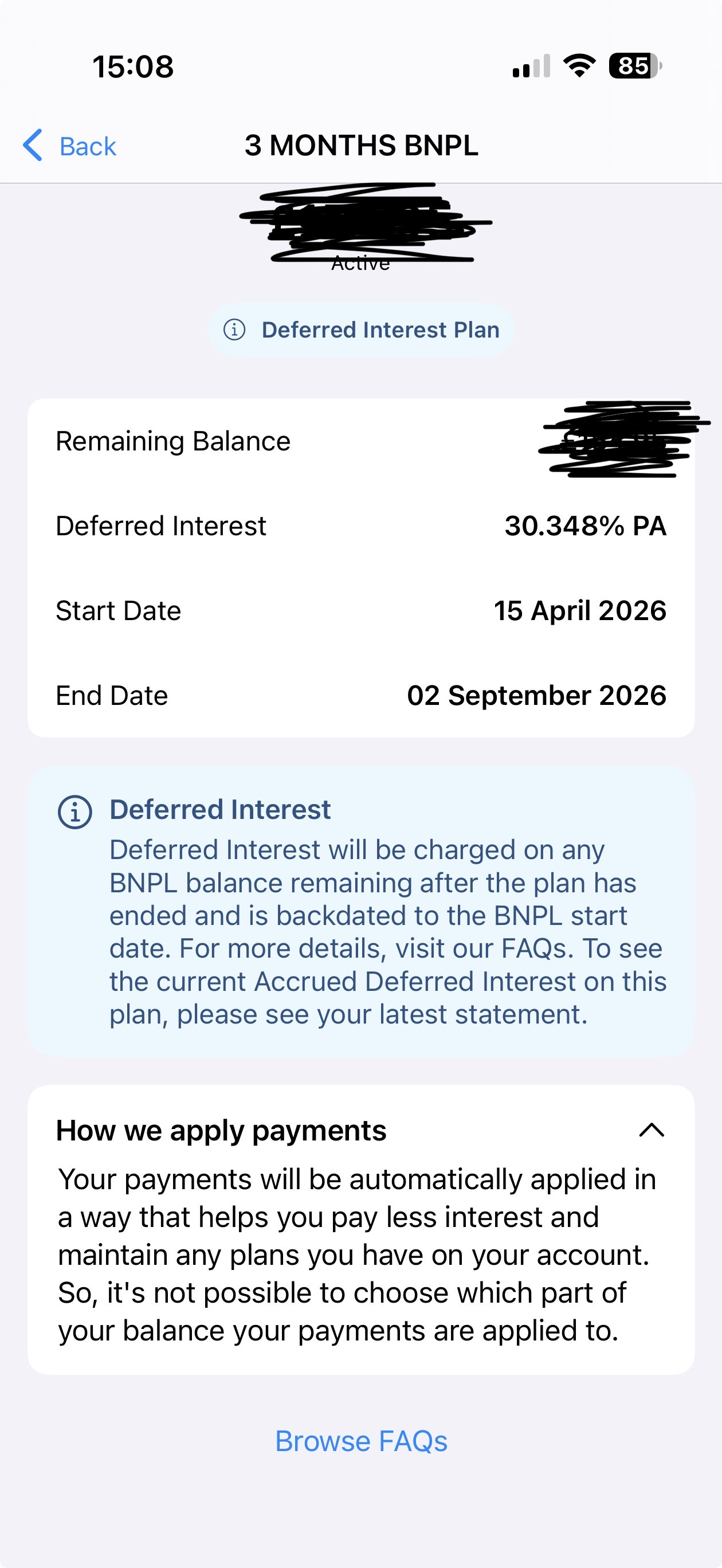The image size is (722, 1568).
Task: Collapse the How we apply payments section
Action: tap(652, 1130)
